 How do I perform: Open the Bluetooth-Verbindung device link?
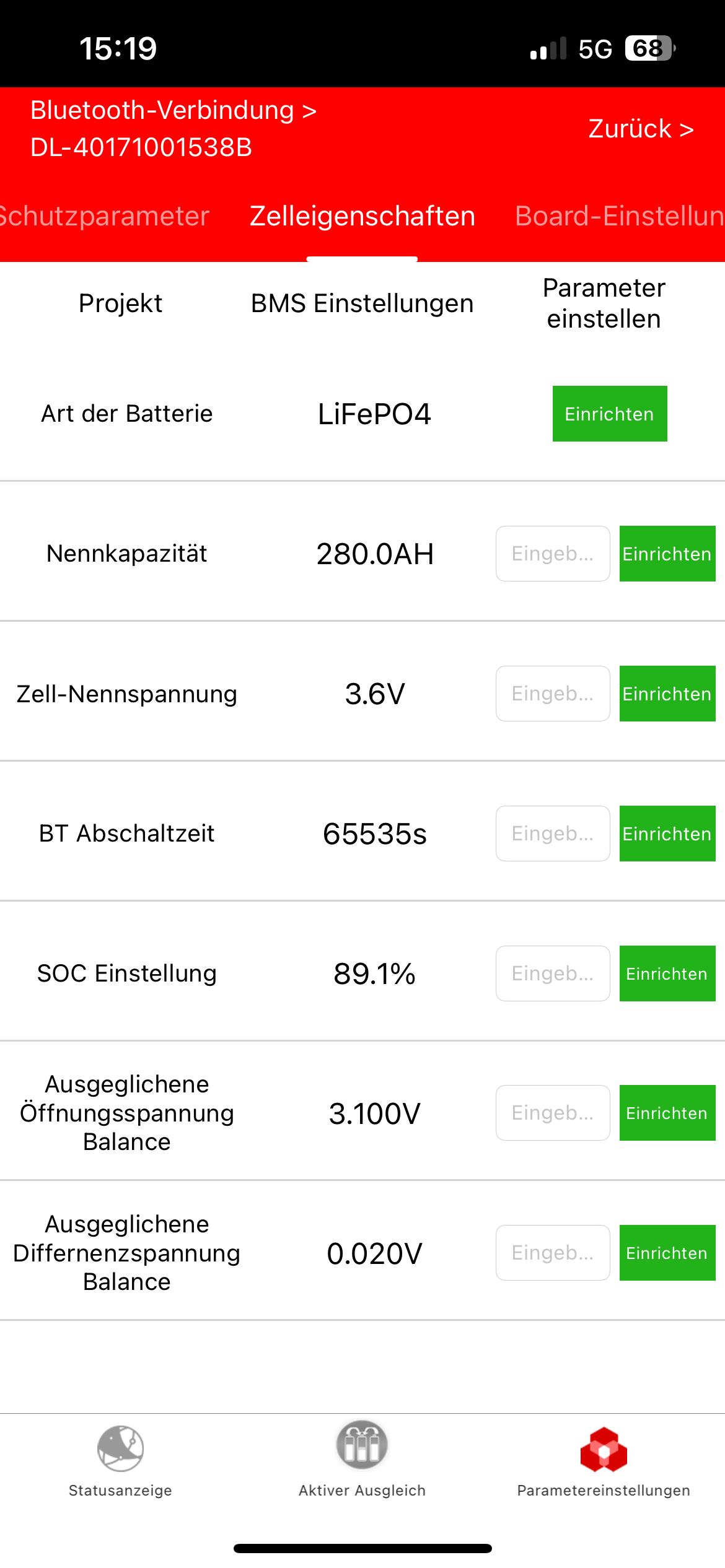(x=174, y=129)
